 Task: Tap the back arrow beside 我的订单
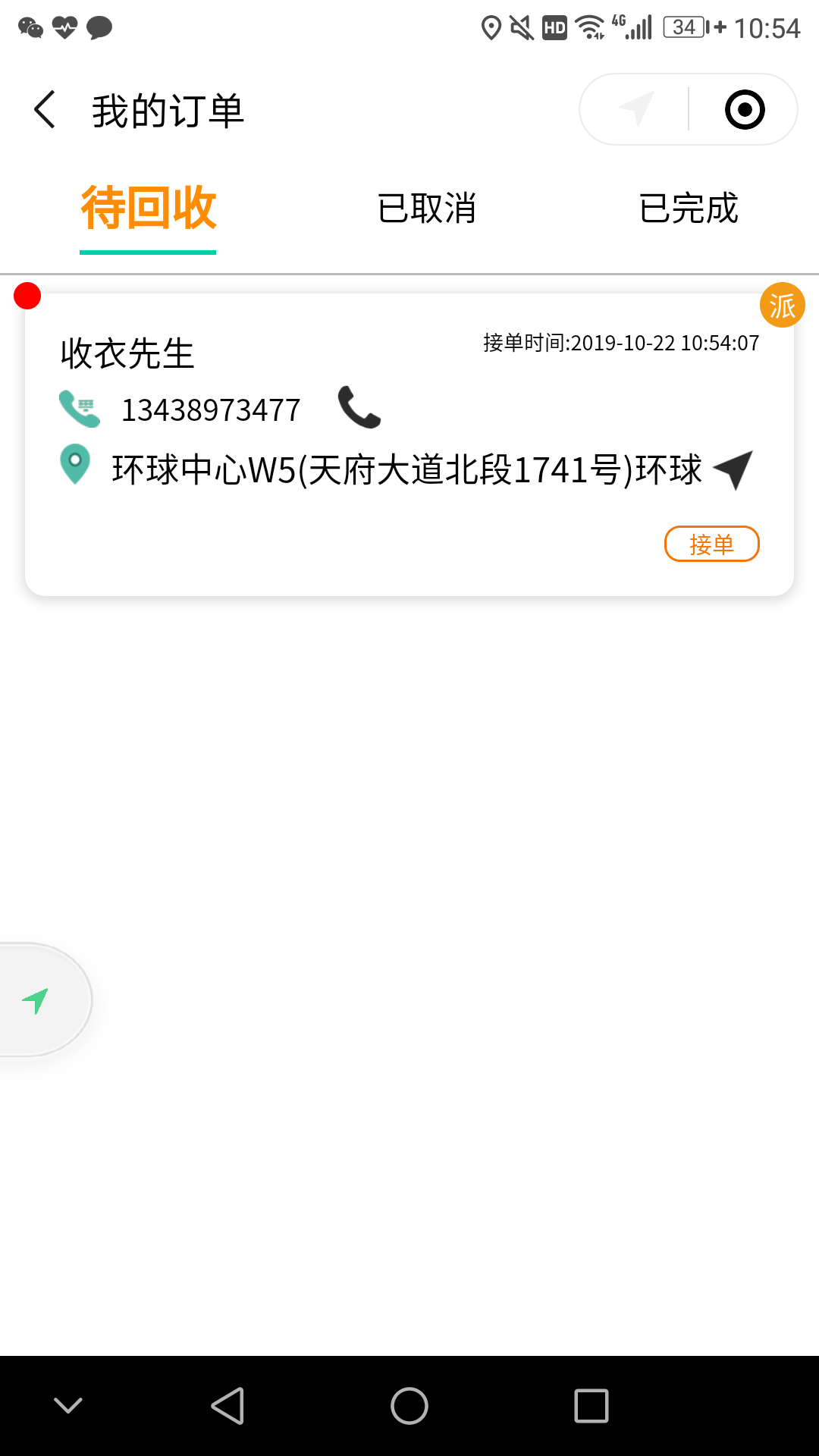43,108
